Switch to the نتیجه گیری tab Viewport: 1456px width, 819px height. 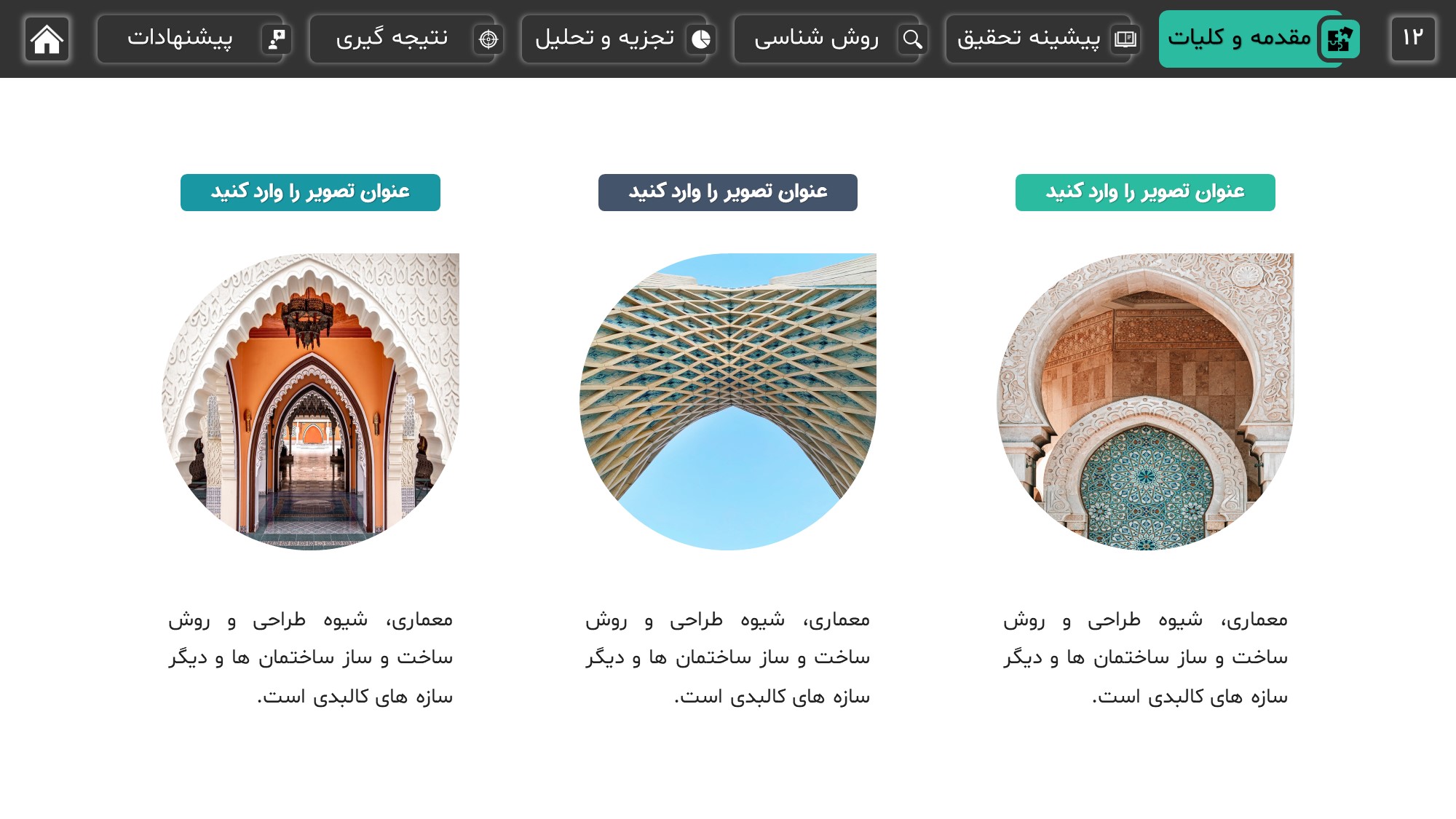404,39
